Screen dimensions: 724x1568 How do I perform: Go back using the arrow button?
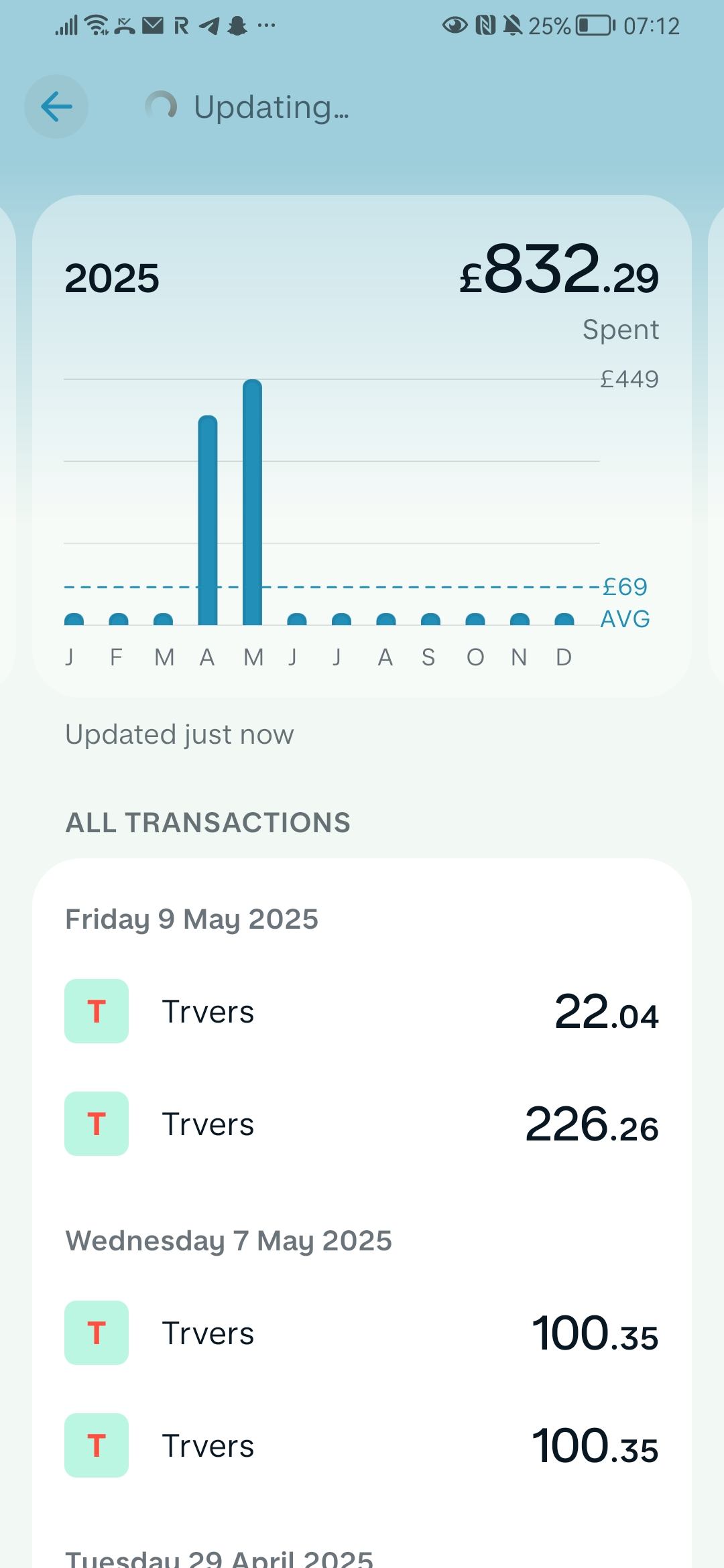click(x=56, y=107)
